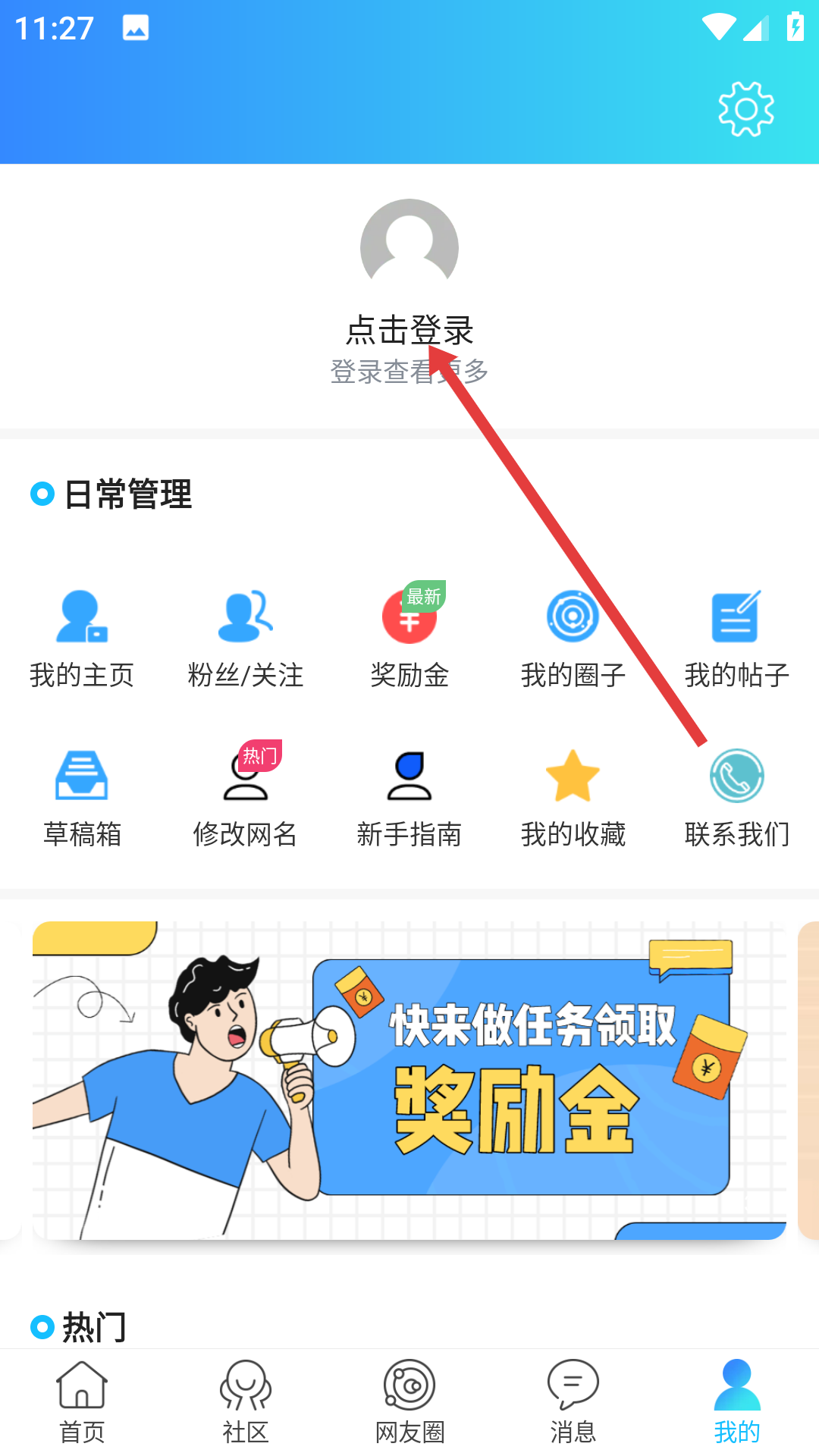Viewport: 819px width, 1456px height.
Task: Switch to the 社区 tab
Action: (x=246, y=1401)
